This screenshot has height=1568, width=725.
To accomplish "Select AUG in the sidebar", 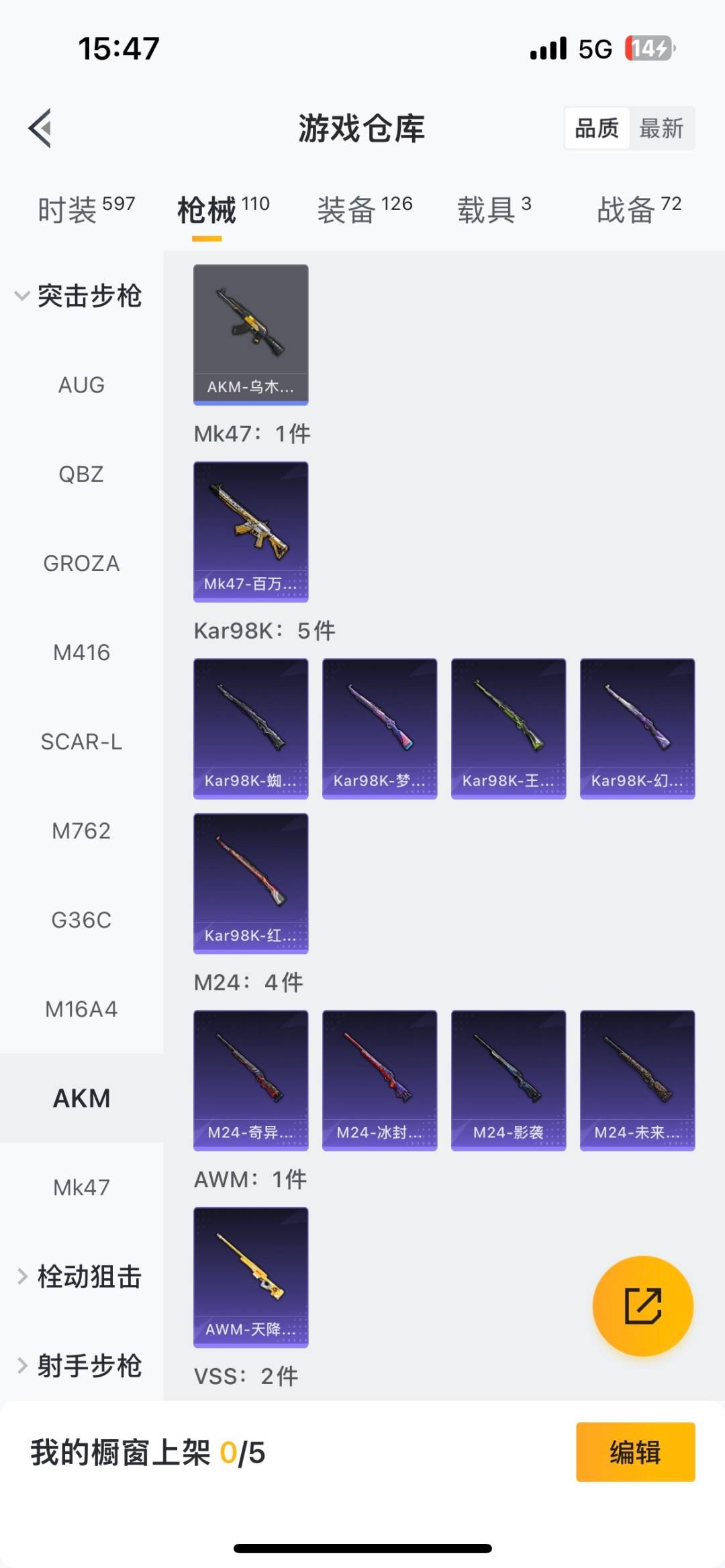I will pos(81,385).
